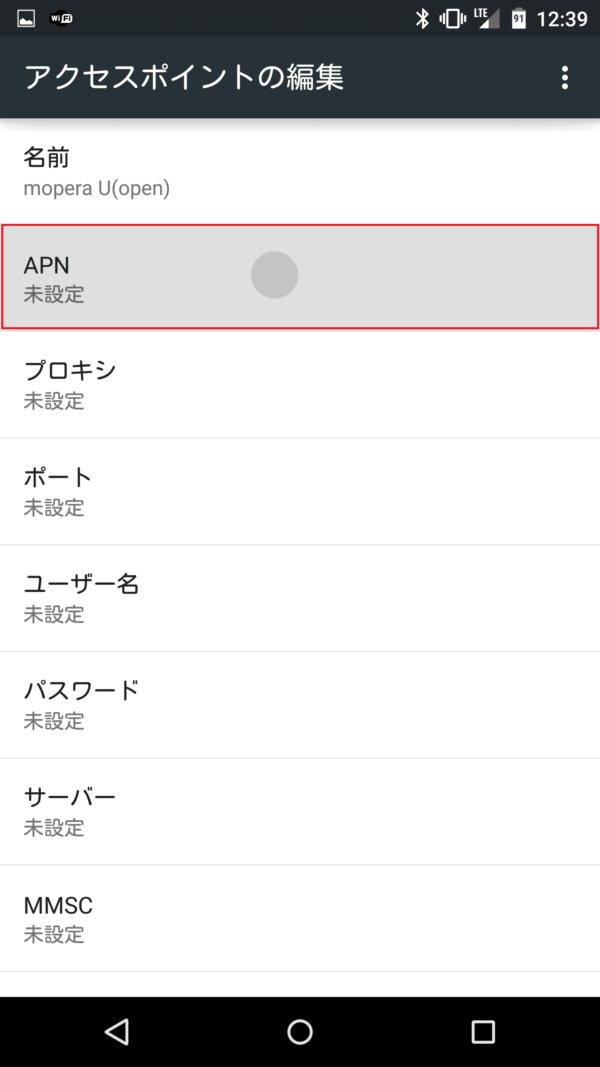Tap the サーバー (server) row
Screen dimensions: 600x1067
click(x=300, y=811)
